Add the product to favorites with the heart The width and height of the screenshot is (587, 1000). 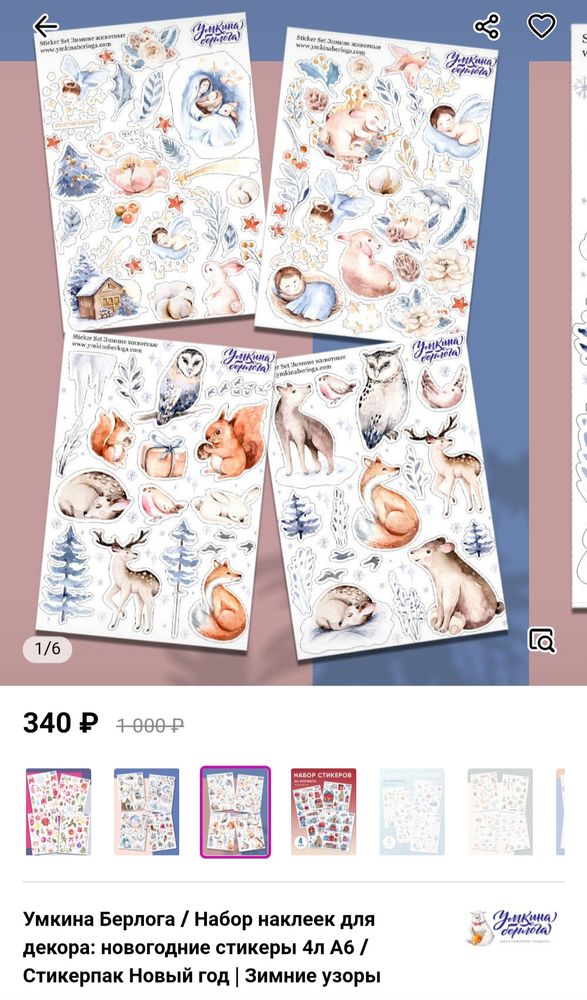coord(541,27)
